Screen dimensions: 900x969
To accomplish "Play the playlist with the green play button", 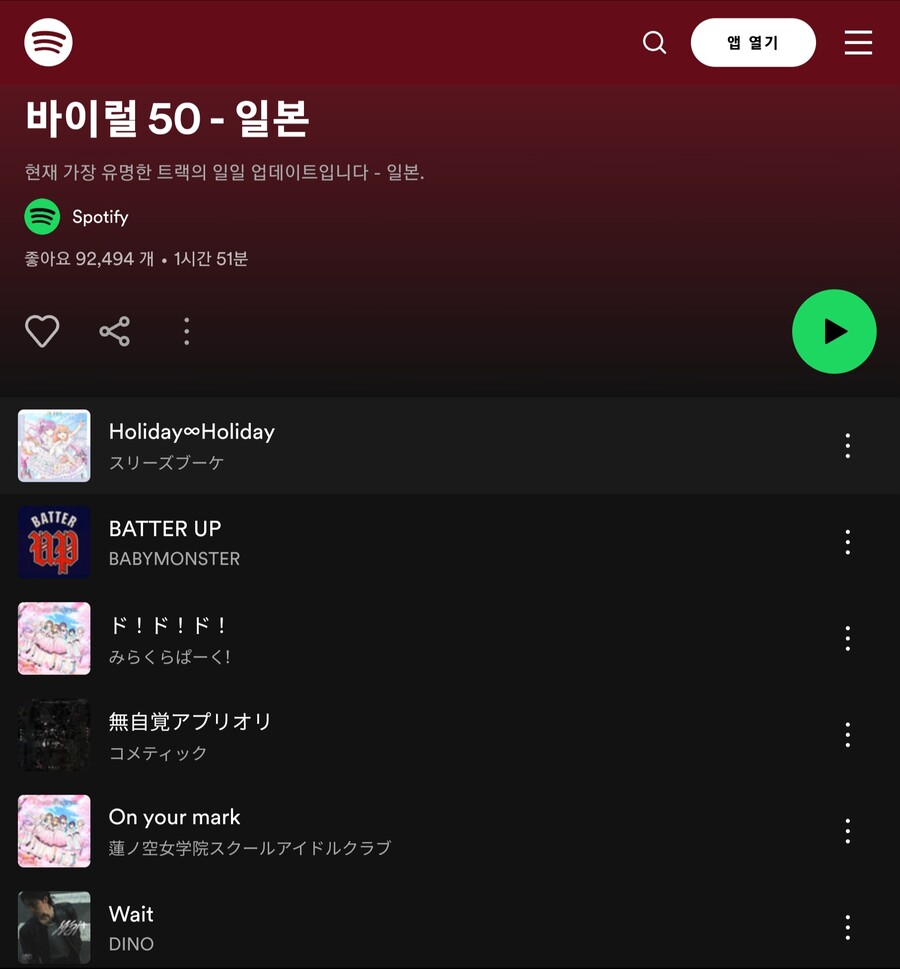I will pos(834,331).
